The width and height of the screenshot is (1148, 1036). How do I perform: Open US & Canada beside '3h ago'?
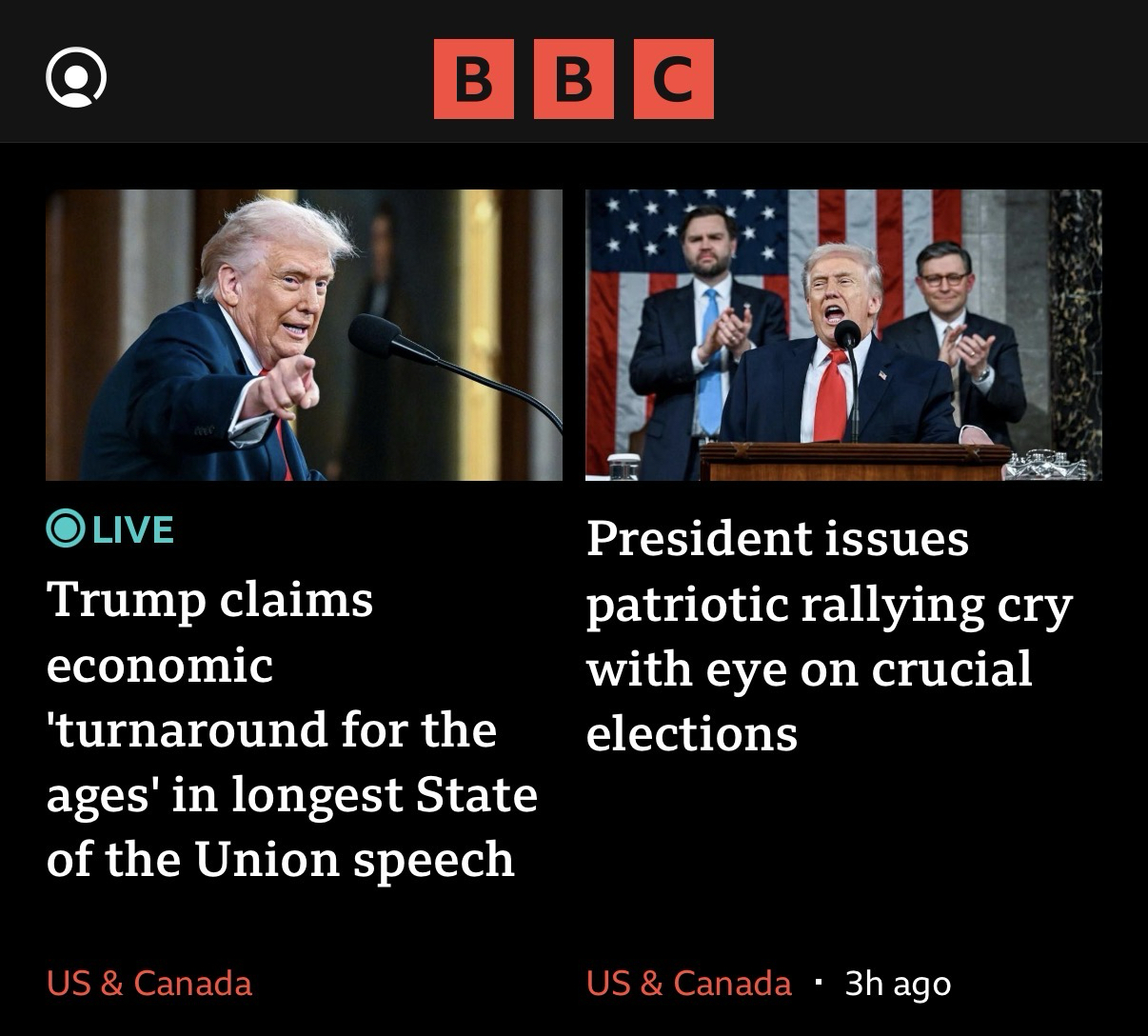point(688,983)
